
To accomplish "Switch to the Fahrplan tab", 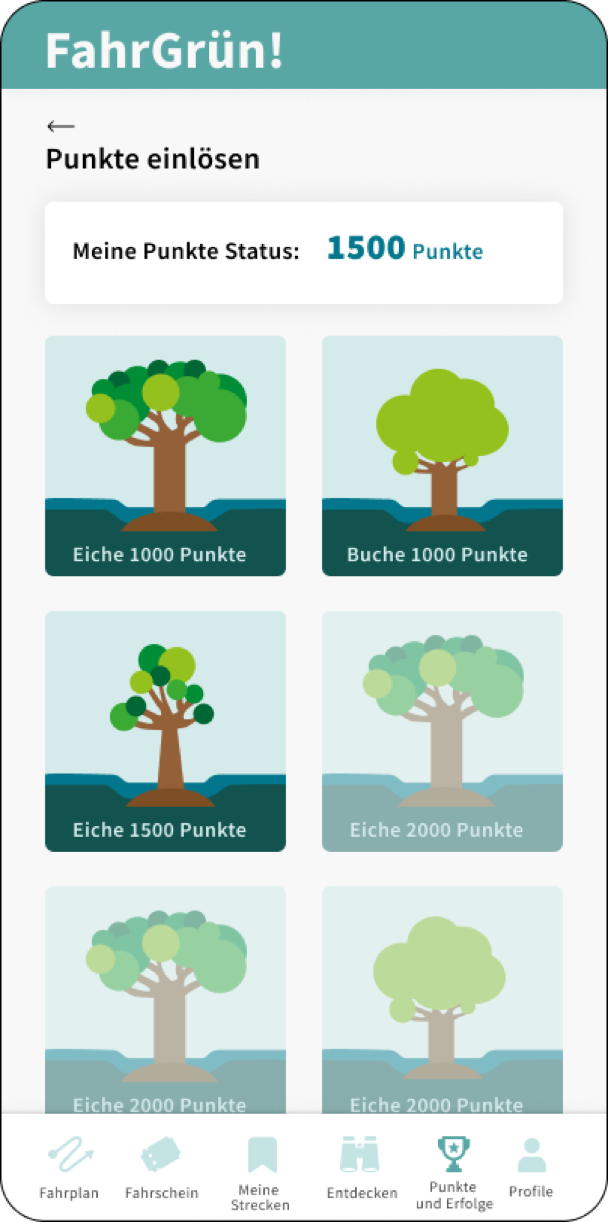I will pyautogui.click(x=70, y=1168).
